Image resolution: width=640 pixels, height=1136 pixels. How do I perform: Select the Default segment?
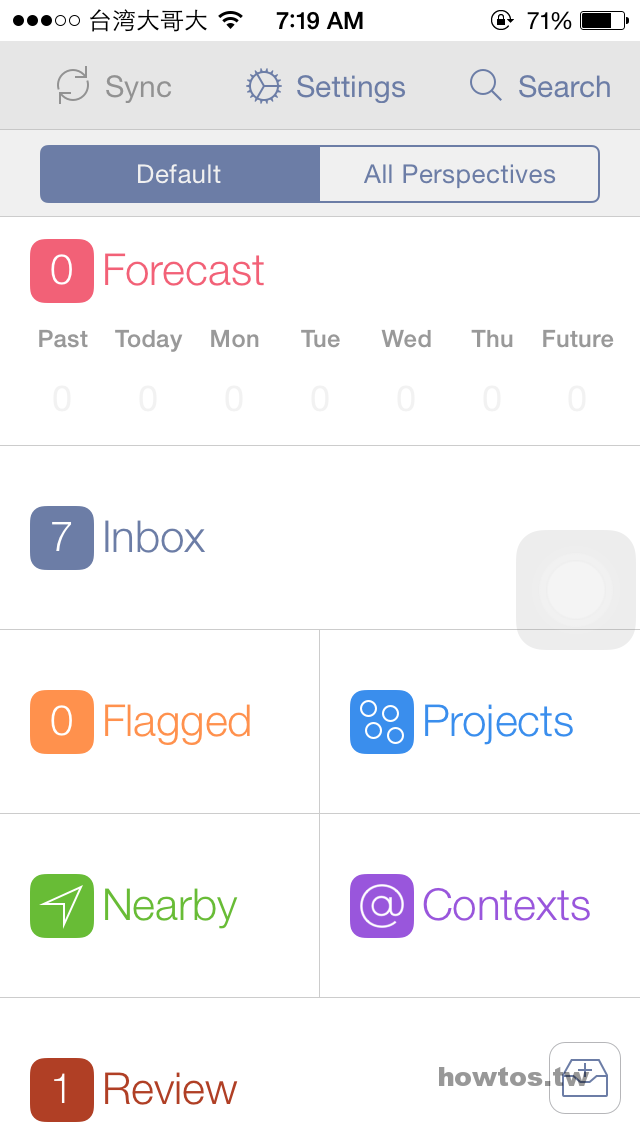click(x=180, y=174)
